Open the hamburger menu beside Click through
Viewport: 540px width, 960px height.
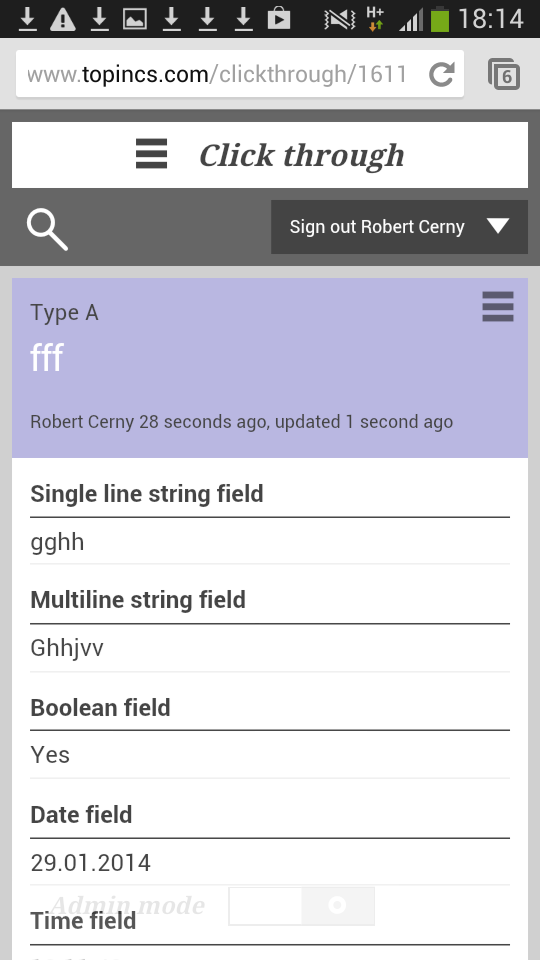point(151,154)
